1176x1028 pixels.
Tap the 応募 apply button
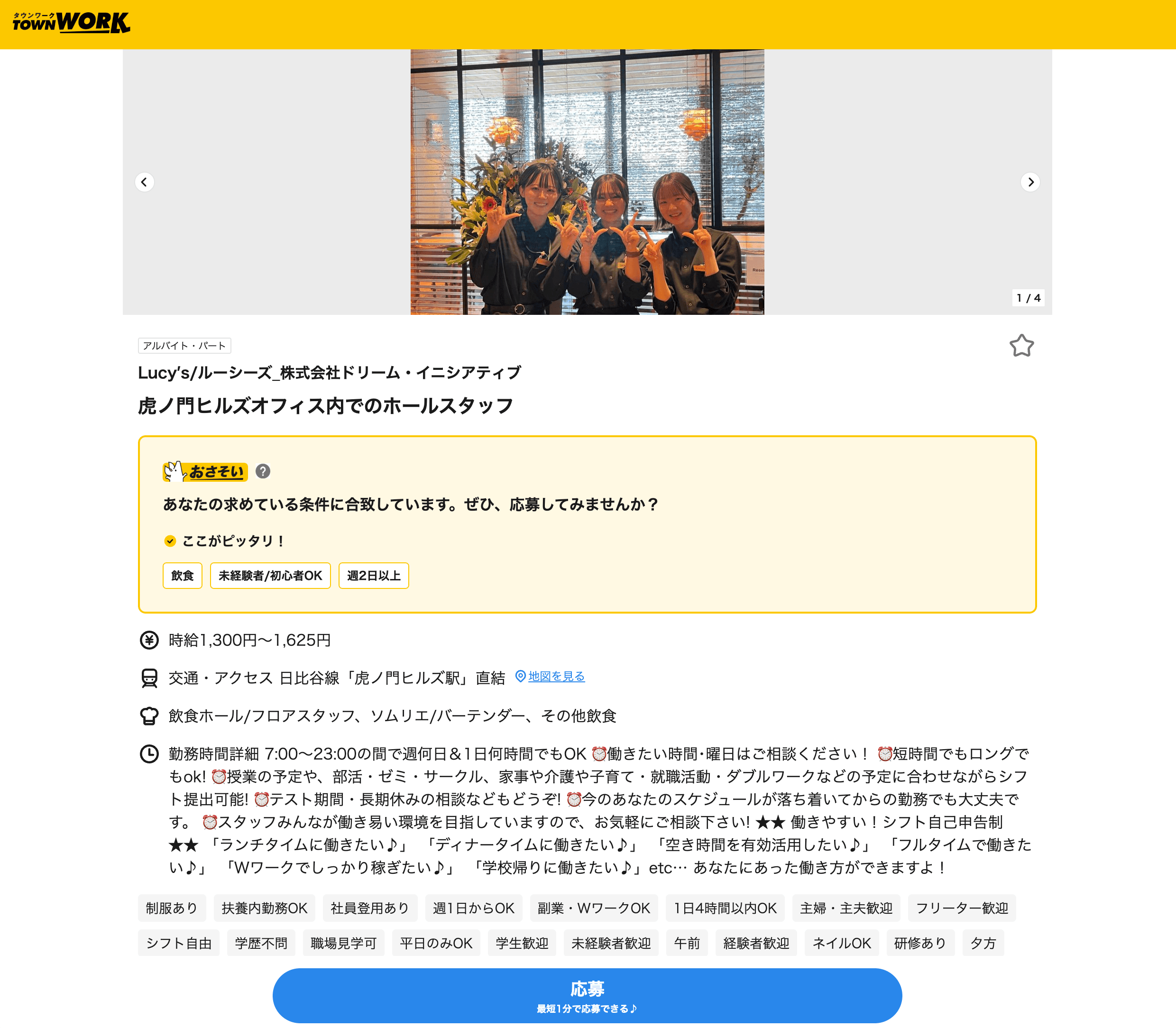point(587,995)
